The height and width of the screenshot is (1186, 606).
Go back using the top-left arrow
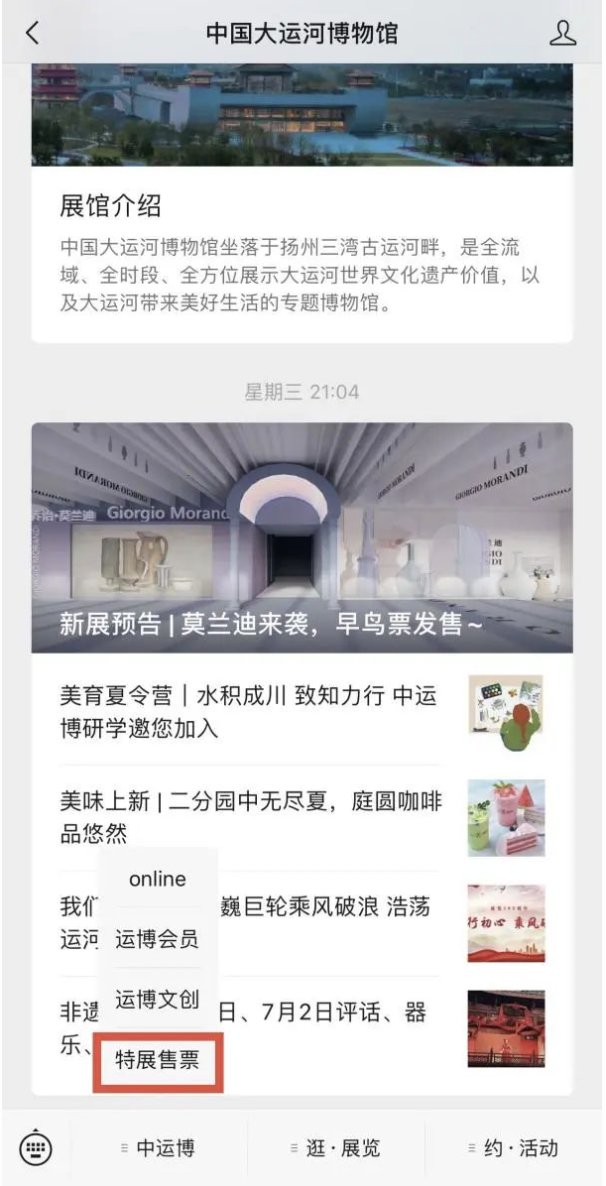tap(32, 33)
